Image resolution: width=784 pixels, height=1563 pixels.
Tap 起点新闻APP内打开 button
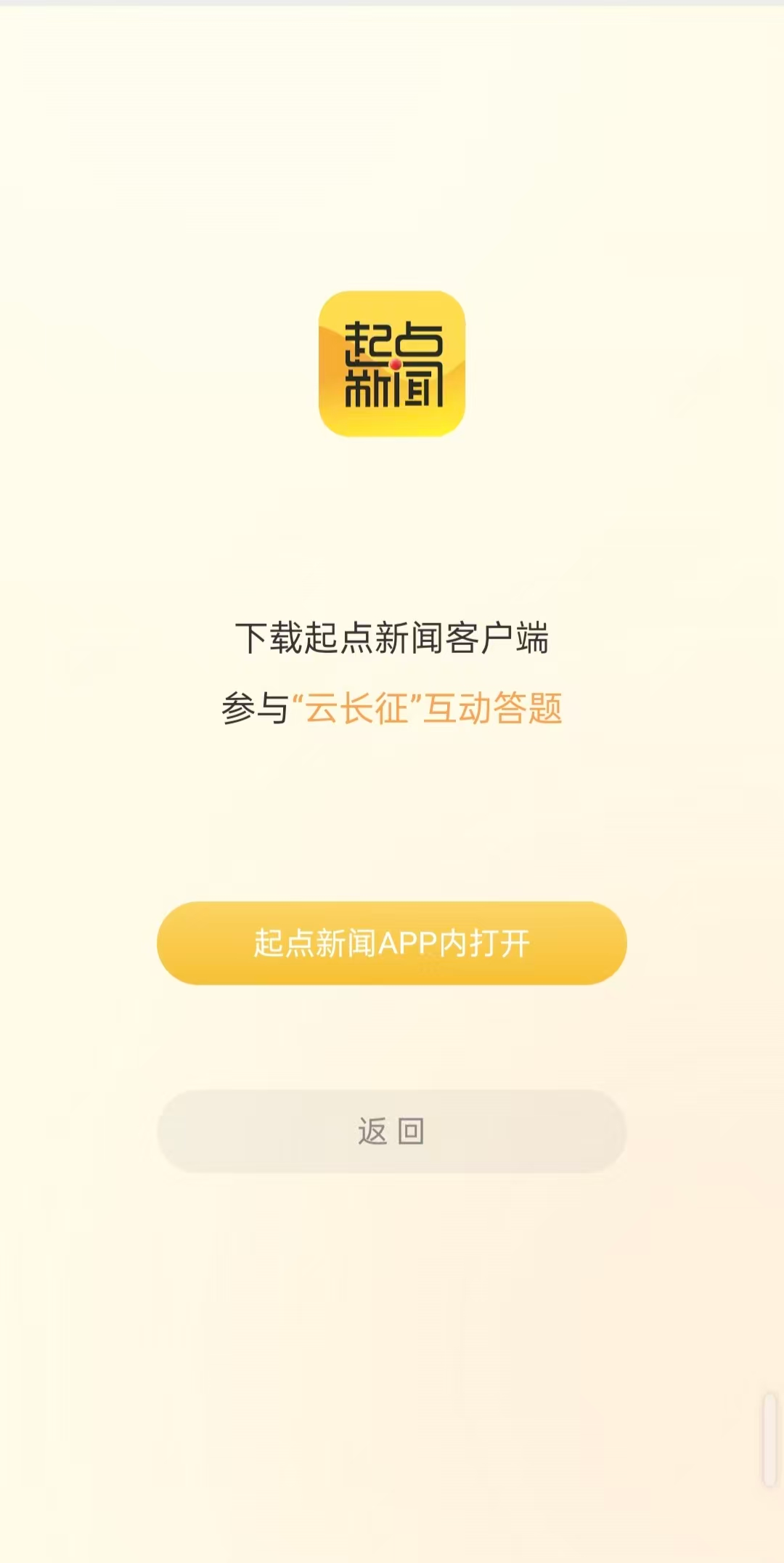(392, 943)
